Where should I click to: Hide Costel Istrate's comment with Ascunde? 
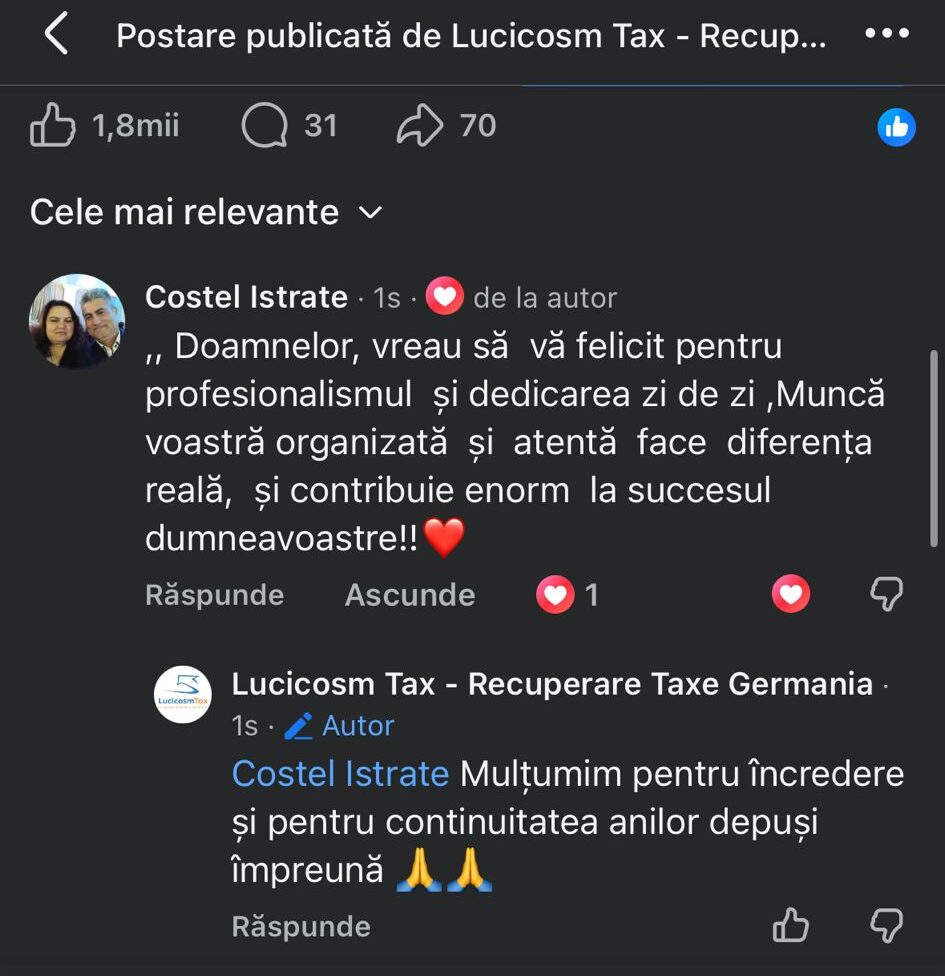point(410,595)
